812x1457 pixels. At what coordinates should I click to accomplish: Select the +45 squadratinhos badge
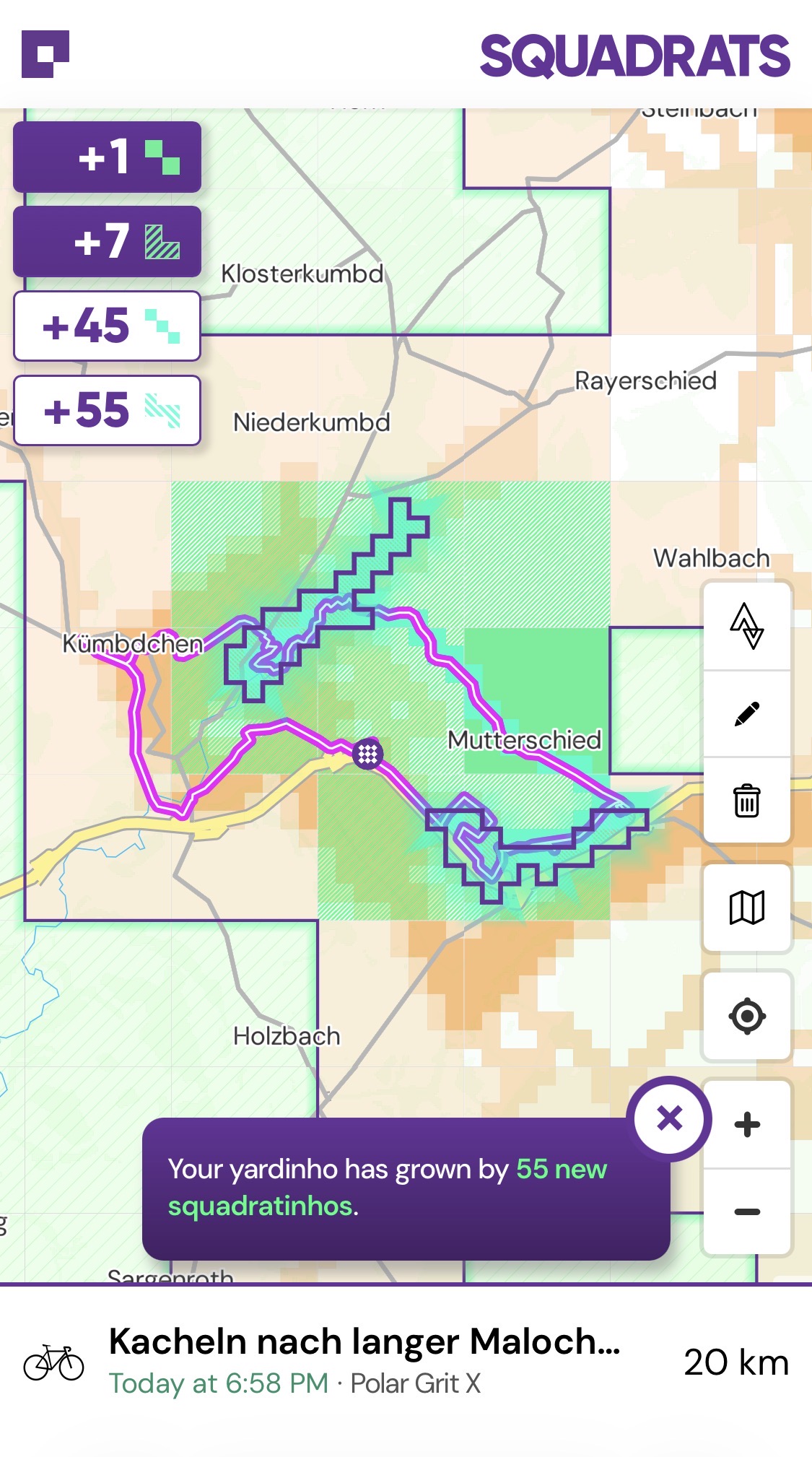tap(107, 326)
